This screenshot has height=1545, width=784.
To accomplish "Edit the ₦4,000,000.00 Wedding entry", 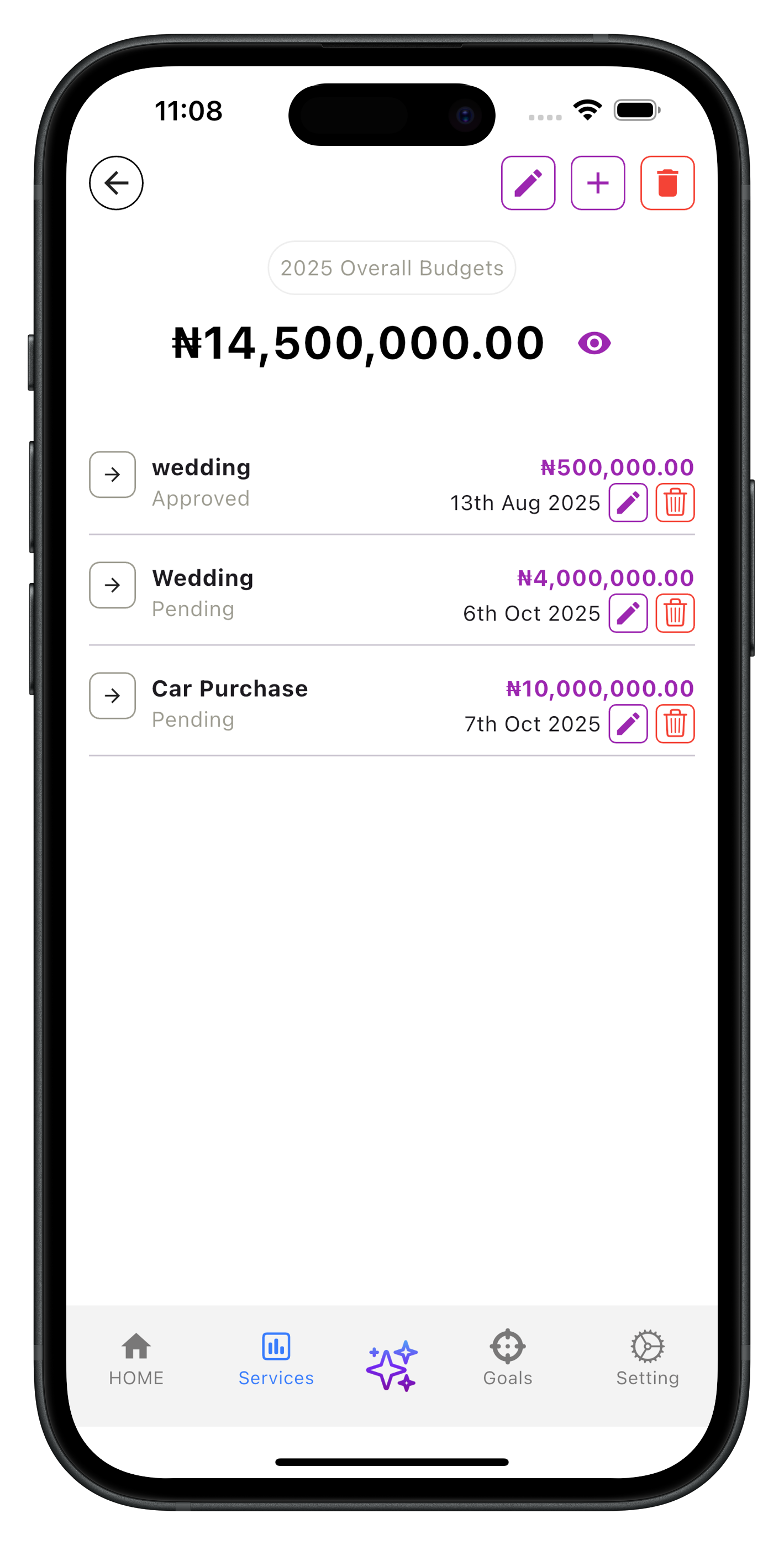I will [x=628, y=613].
